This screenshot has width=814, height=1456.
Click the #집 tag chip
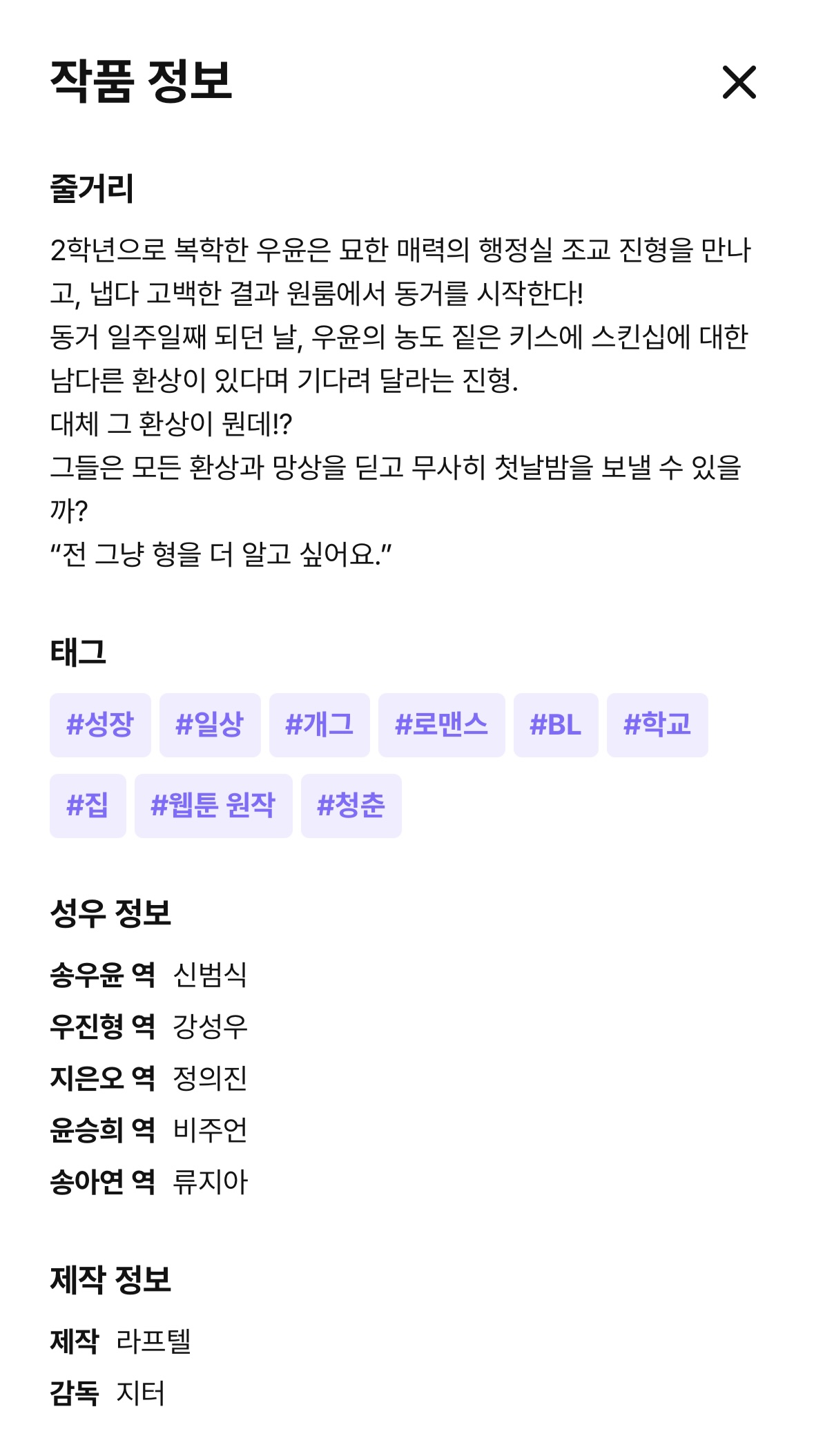click(x=88, y=804)
